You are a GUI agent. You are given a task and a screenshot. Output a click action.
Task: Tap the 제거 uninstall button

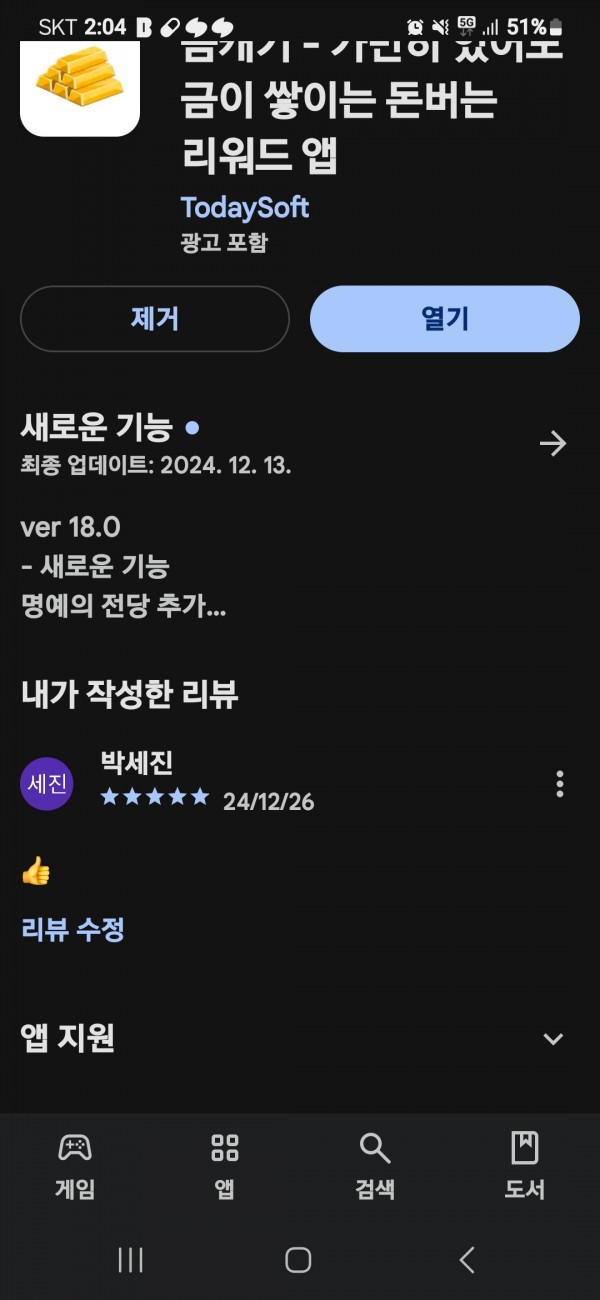[x=155, y=319]
